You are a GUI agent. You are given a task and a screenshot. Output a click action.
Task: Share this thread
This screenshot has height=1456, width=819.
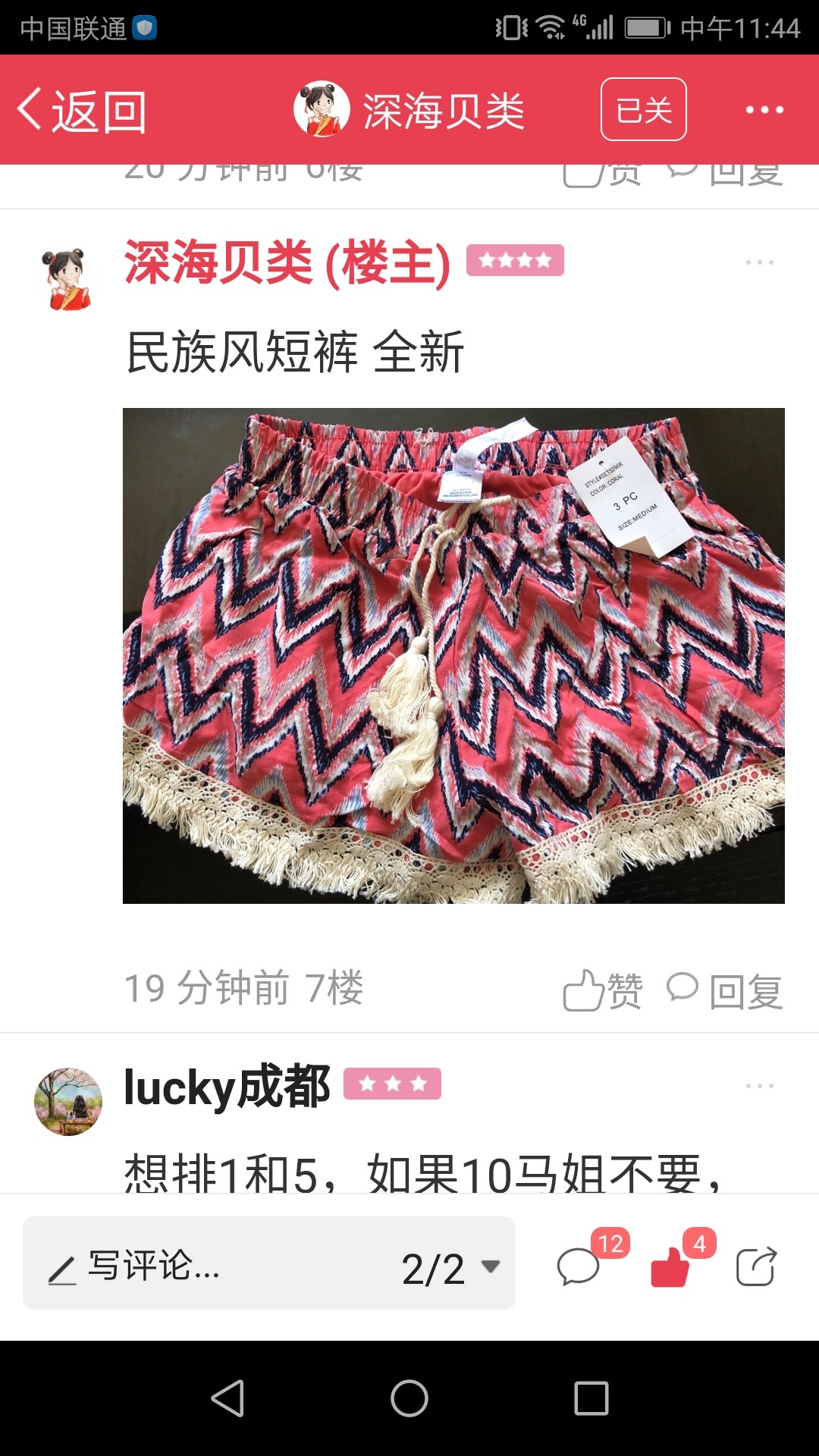pos(757,1266)
